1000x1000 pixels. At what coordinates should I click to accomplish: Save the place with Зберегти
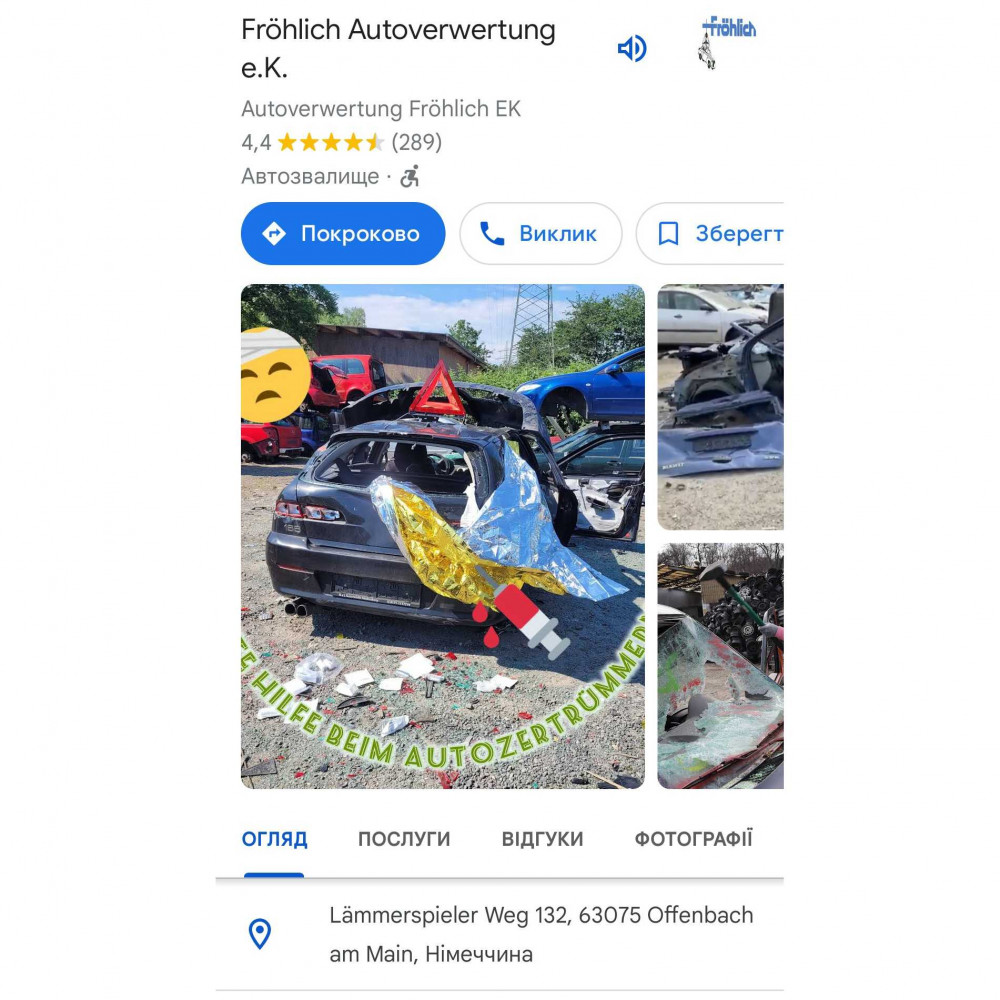[715, 234]
